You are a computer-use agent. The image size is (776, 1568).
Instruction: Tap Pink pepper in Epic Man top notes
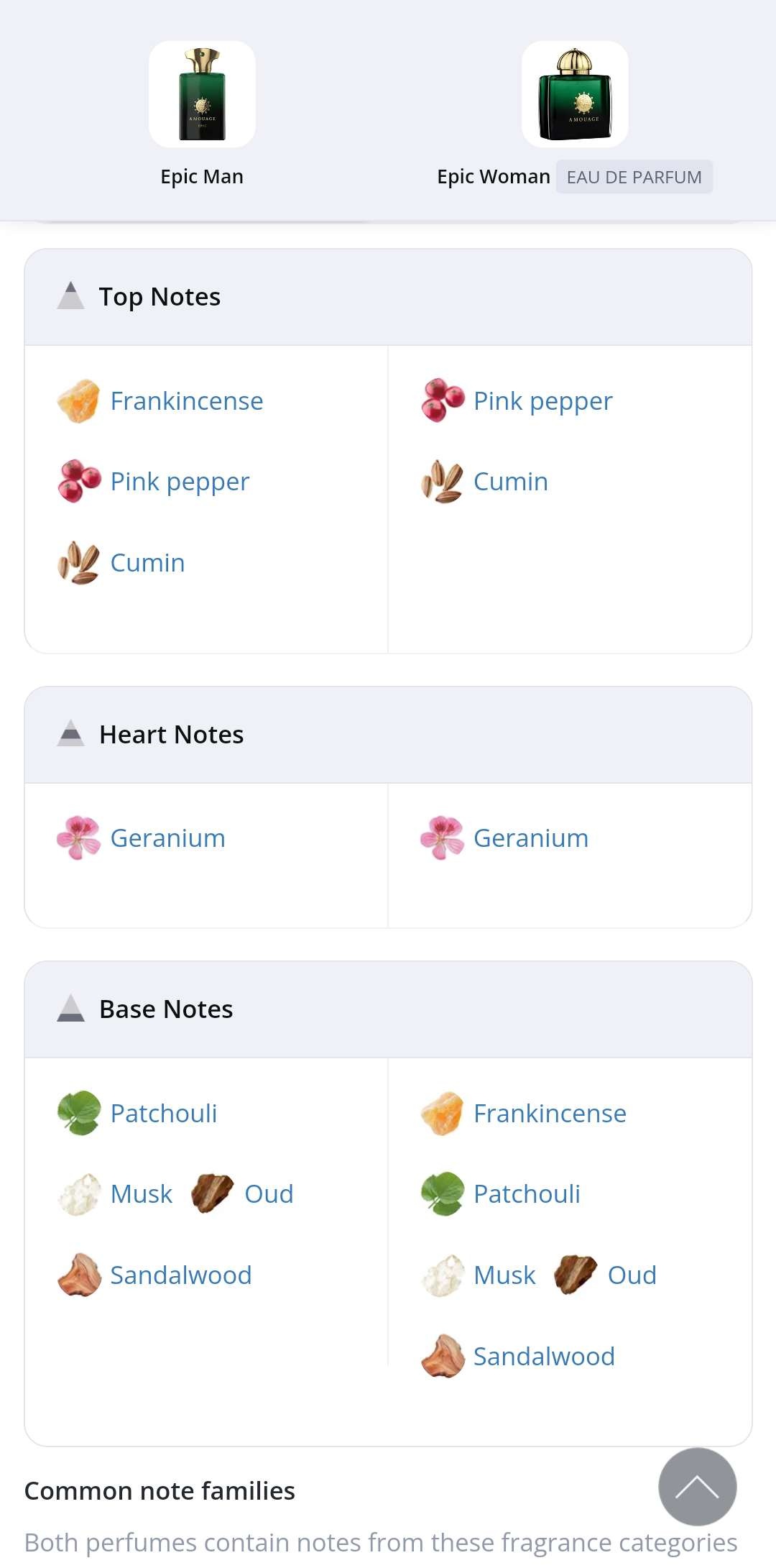tap(180, 482)
